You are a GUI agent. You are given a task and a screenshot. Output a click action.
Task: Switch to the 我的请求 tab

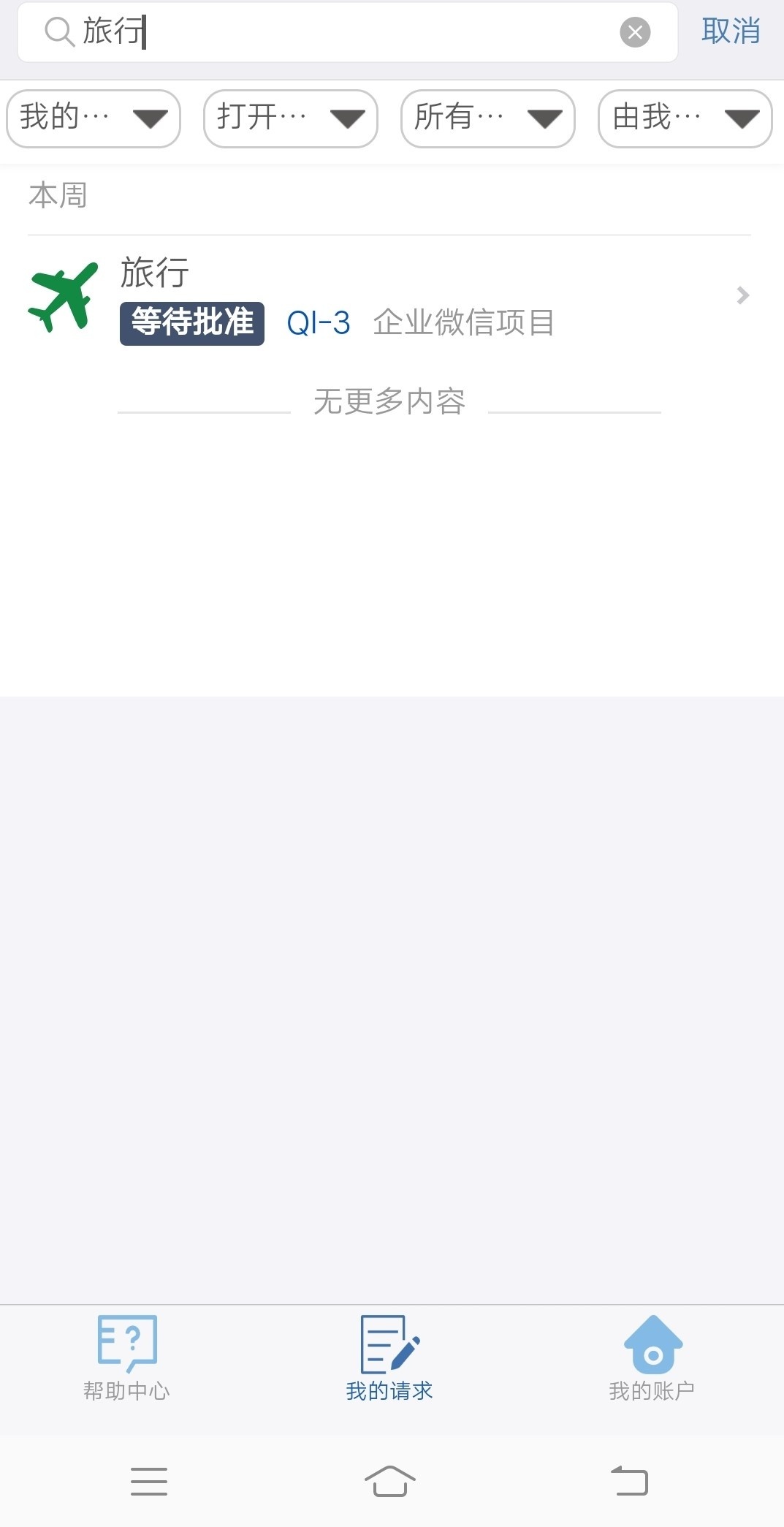click(x=389, y=1359)
